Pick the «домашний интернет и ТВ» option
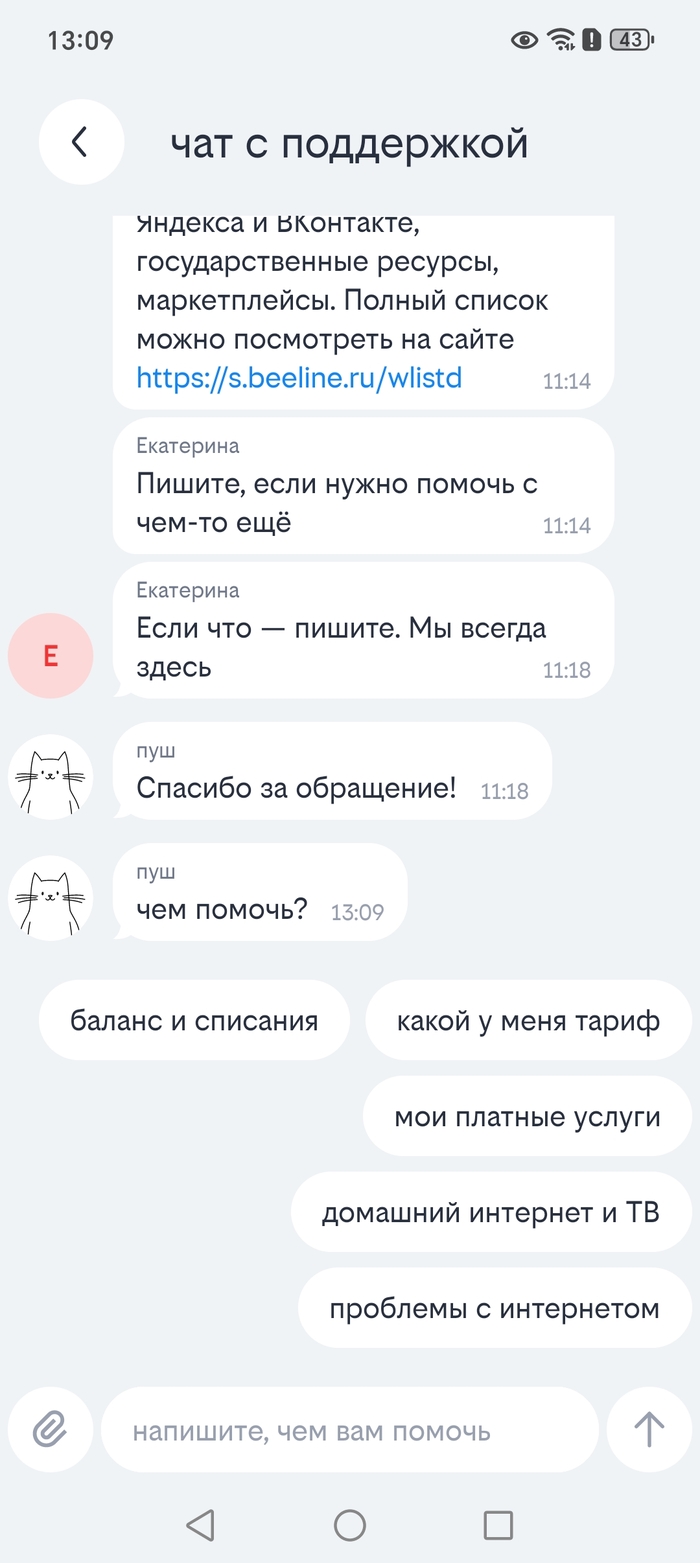This screenshot has width=700, height=1563. pyautogui.click(x=491, y=1212)
